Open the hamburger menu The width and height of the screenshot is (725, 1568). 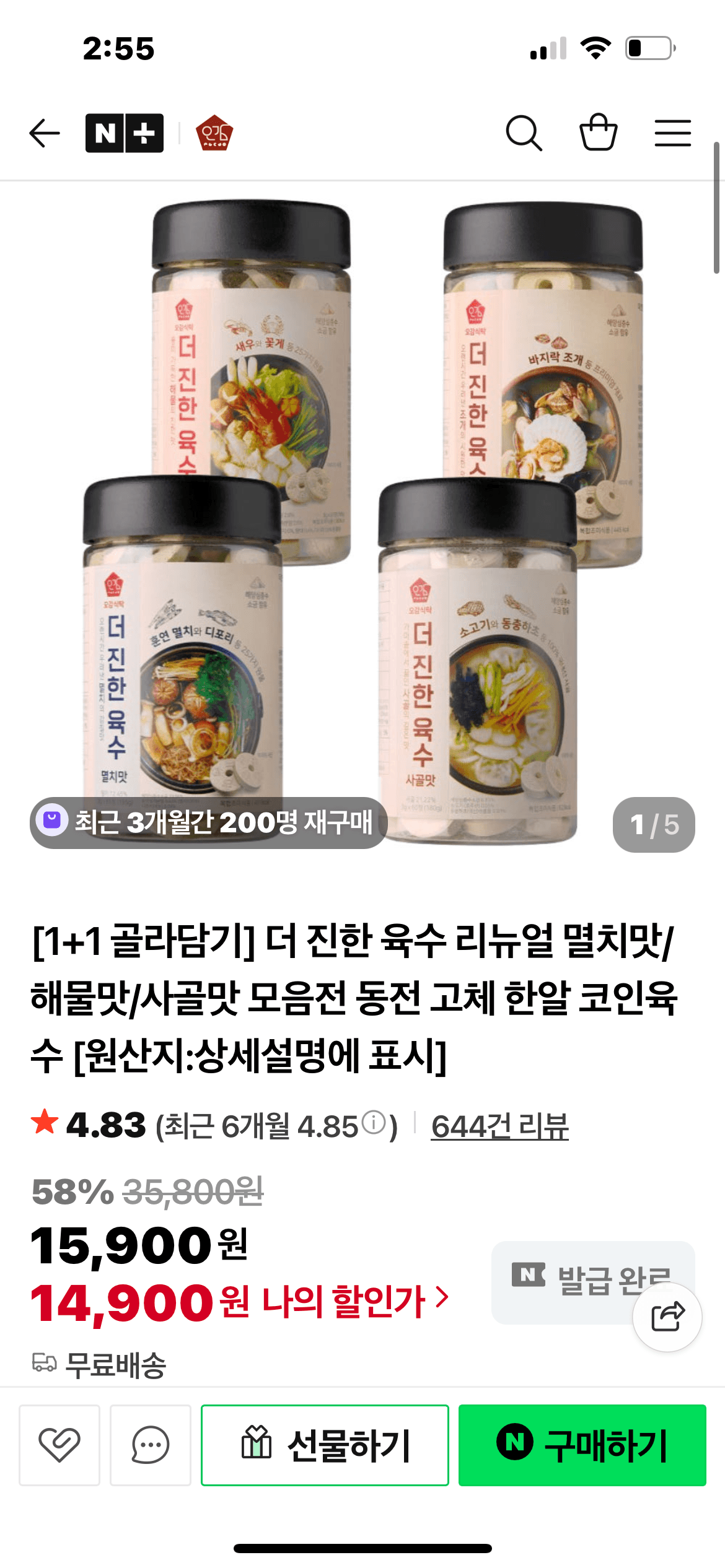click(672, 133)
